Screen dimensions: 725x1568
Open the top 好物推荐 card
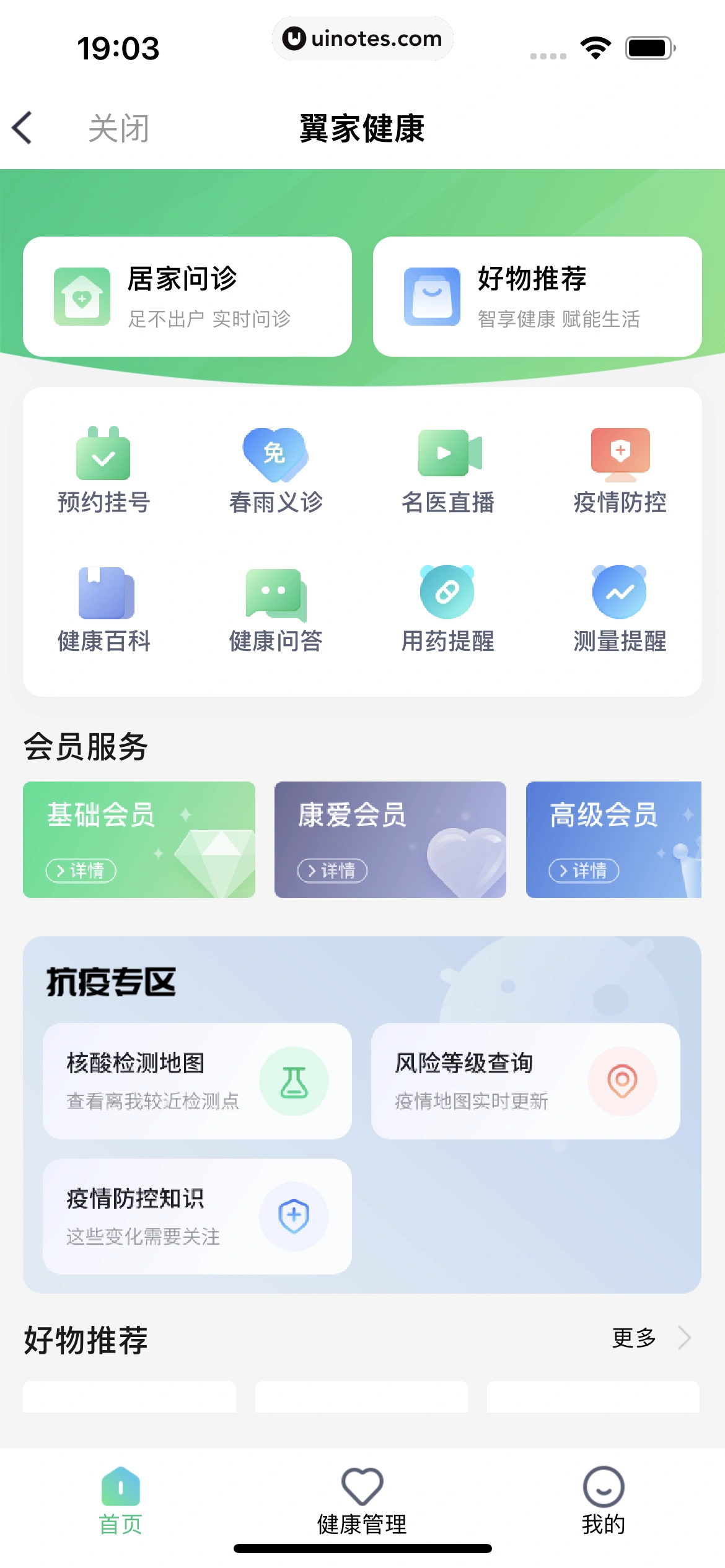537,297
